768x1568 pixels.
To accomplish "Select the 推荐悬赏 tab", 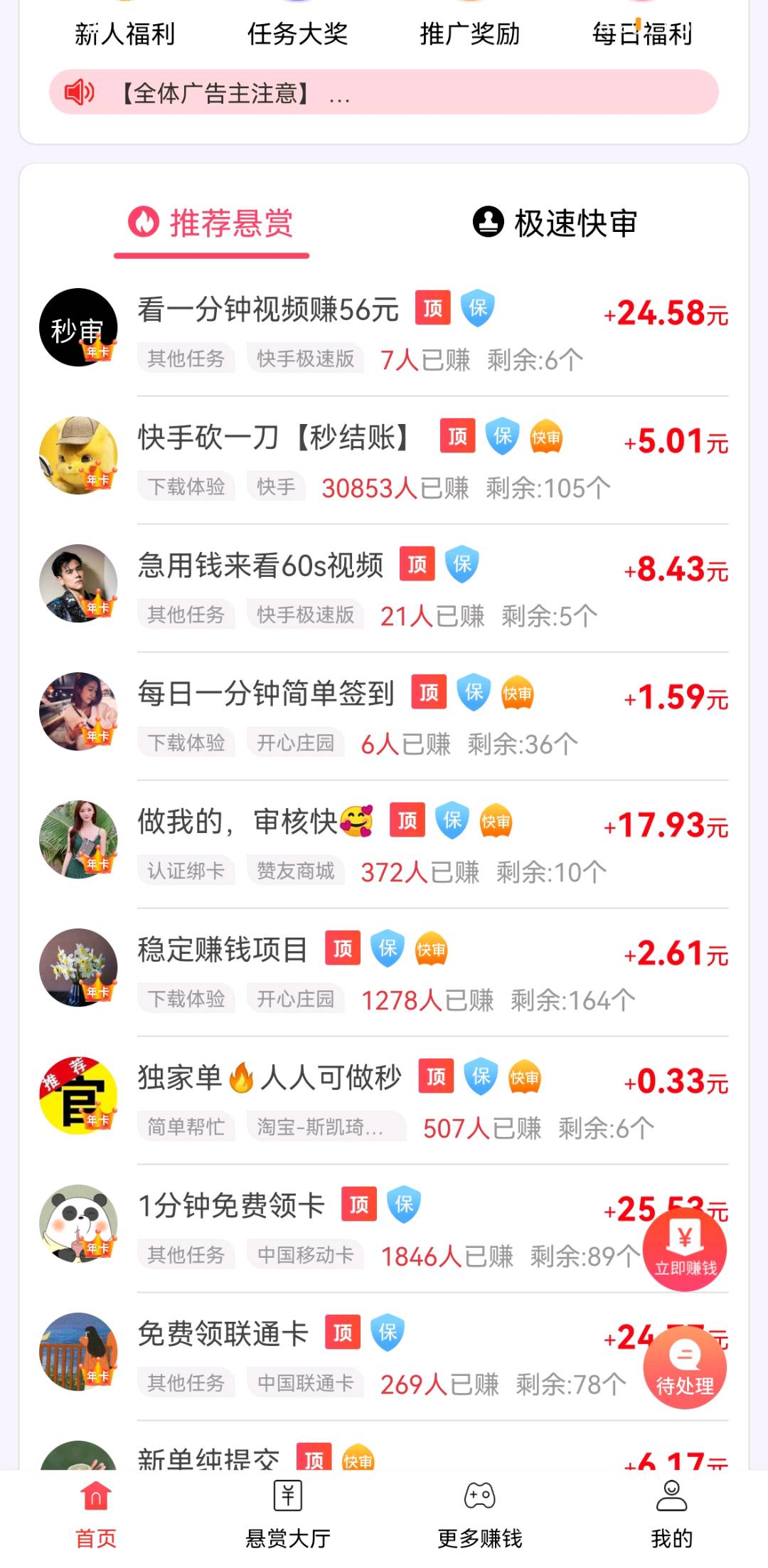I will tap(211, 223).
